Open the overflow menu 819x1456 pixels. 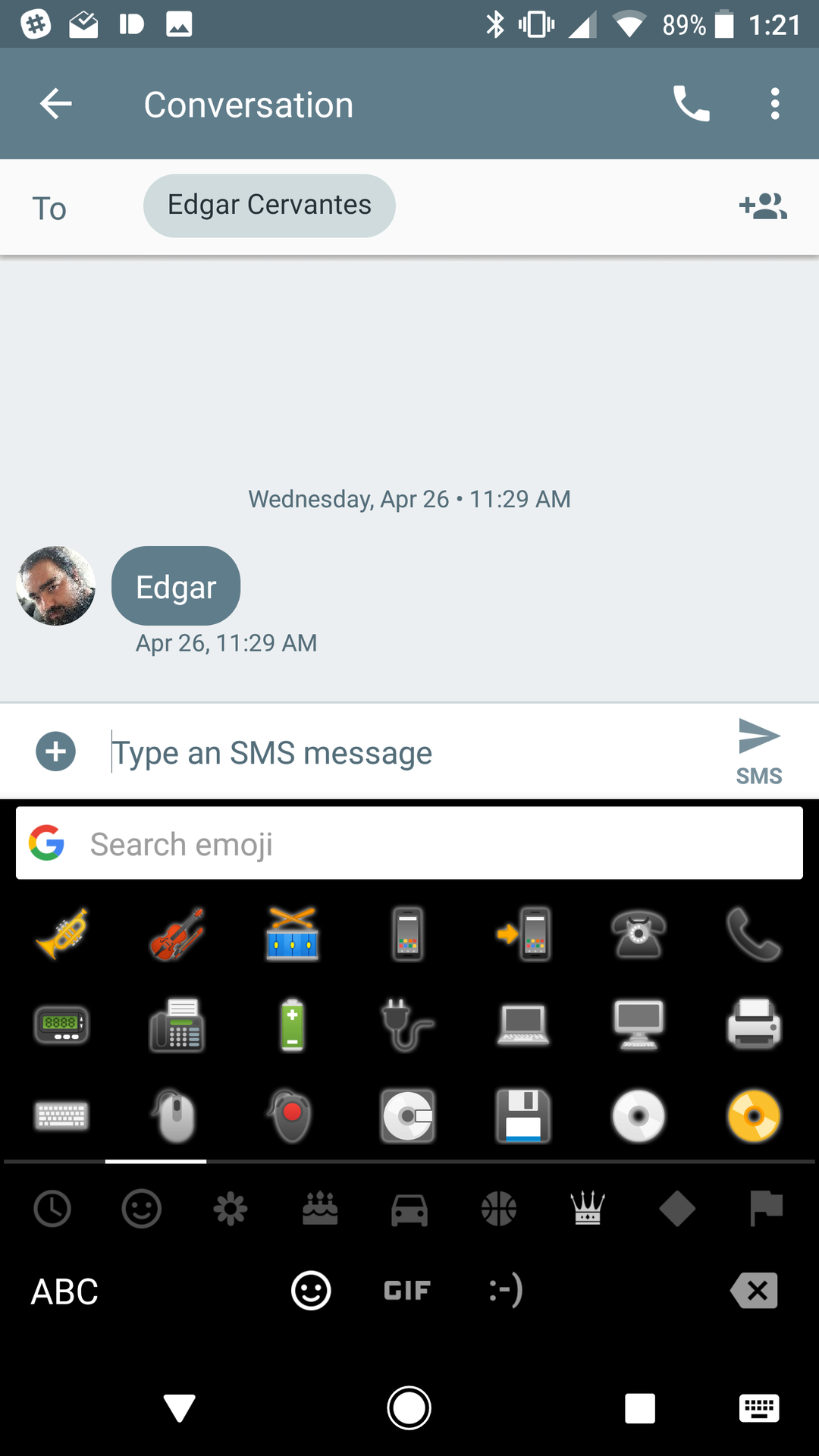coord(774,104)
